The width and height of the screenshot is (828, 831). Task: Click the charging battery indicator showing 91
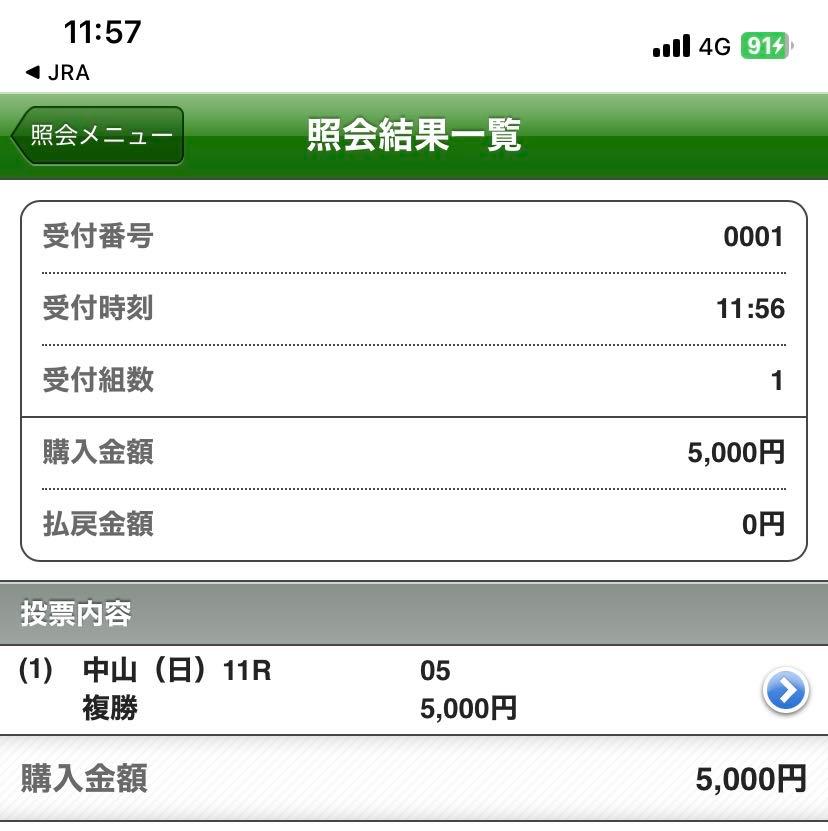pos(764,47)
